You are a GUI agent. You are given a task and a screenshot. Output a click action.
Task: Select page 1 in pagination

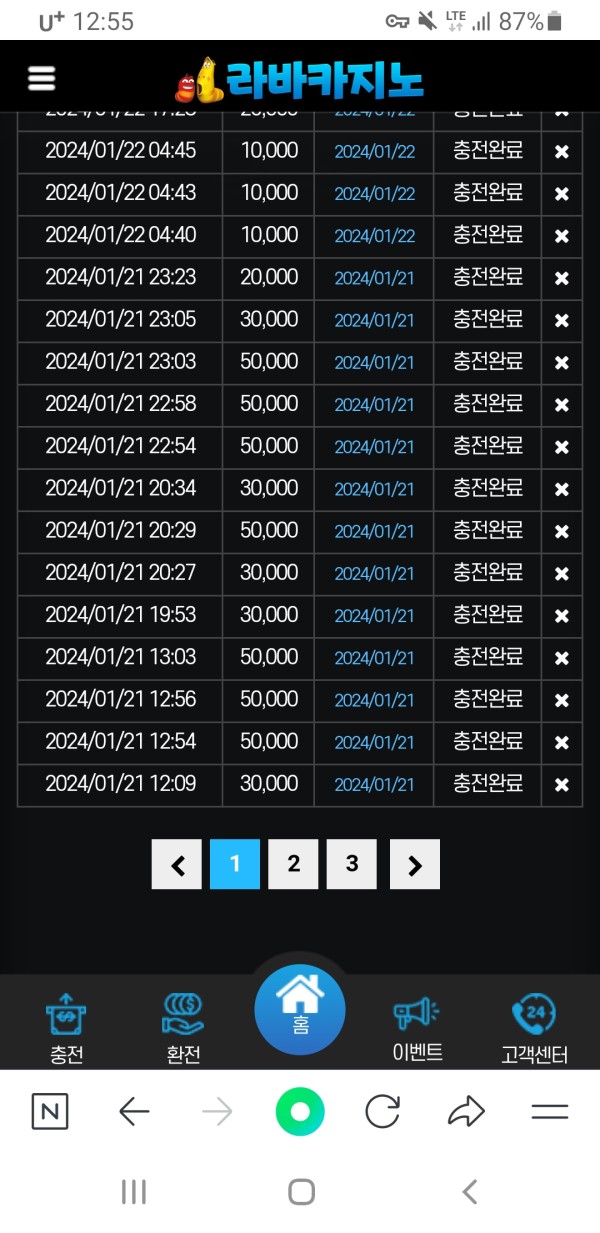235,864
